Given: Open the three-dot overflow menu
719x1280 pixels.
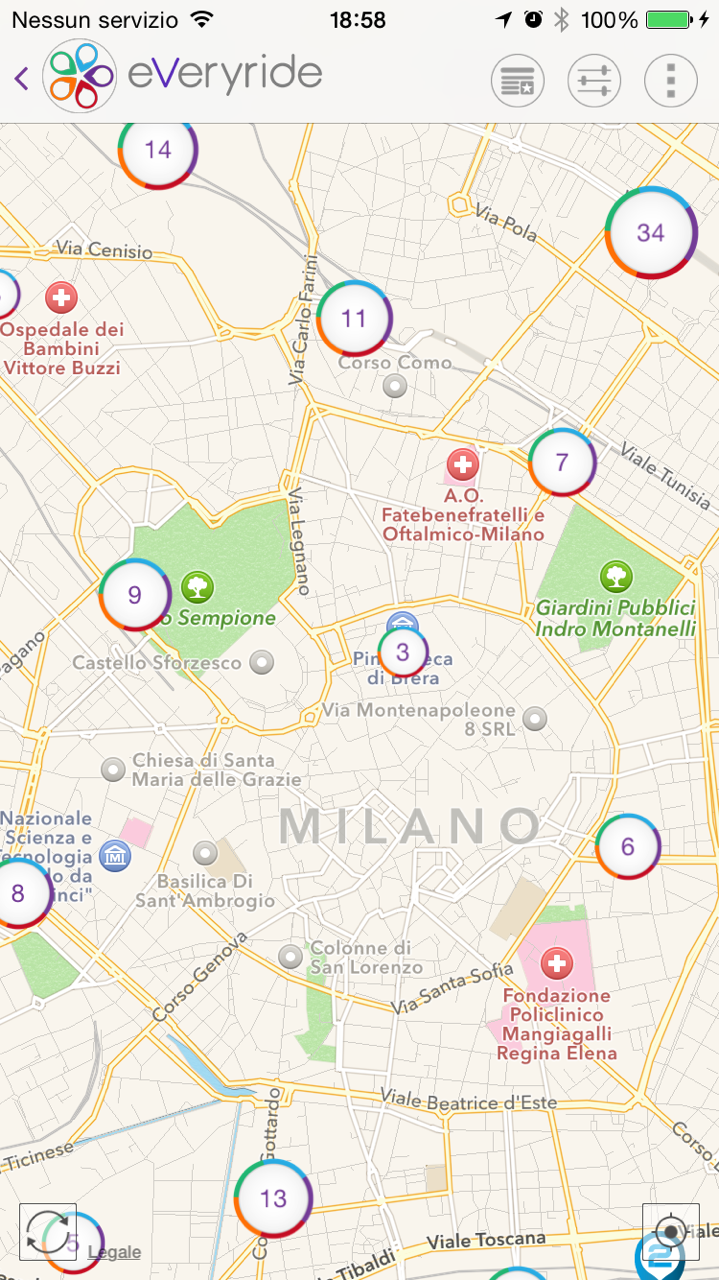Looking at the screenshot, I should coord(671,79).
